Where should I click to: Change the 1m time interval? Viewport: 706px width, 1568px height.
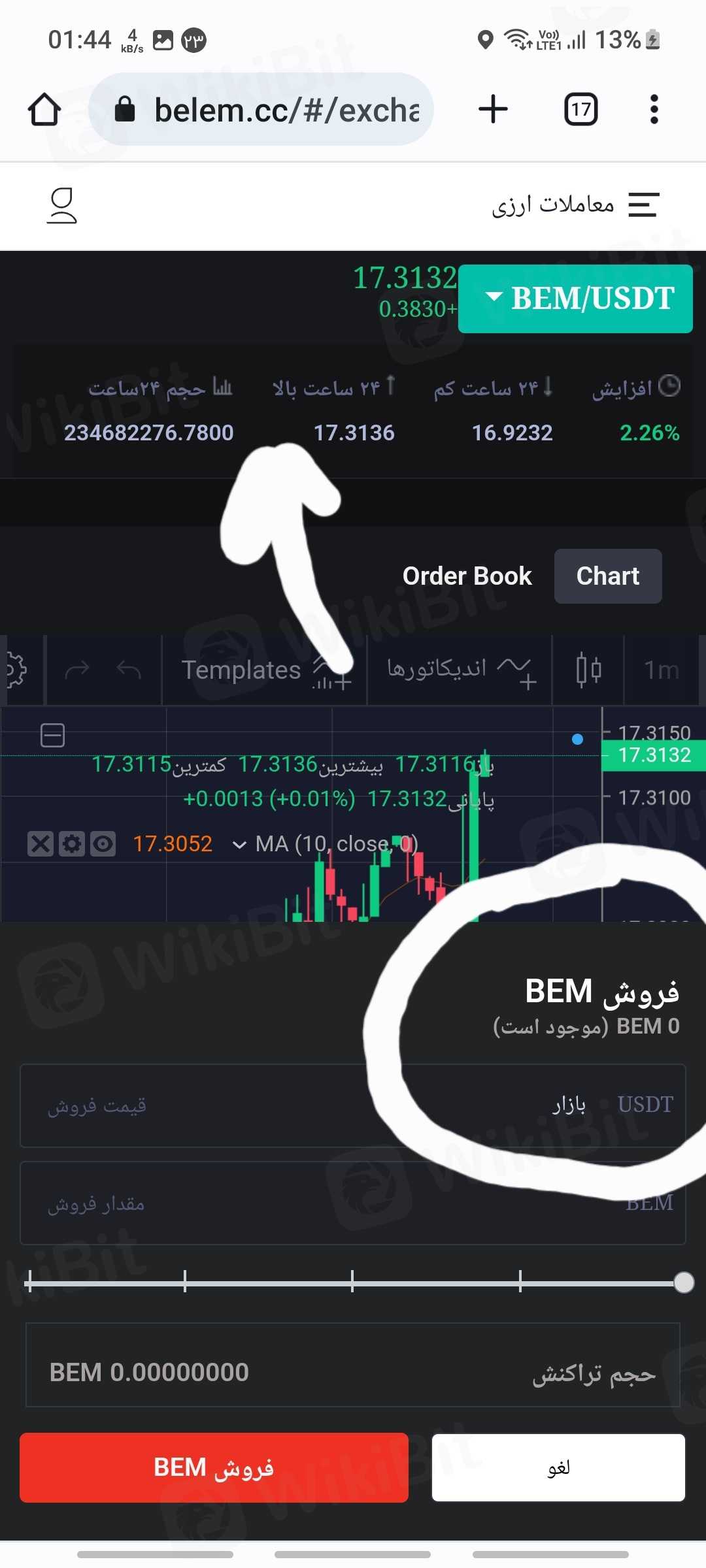662,670
